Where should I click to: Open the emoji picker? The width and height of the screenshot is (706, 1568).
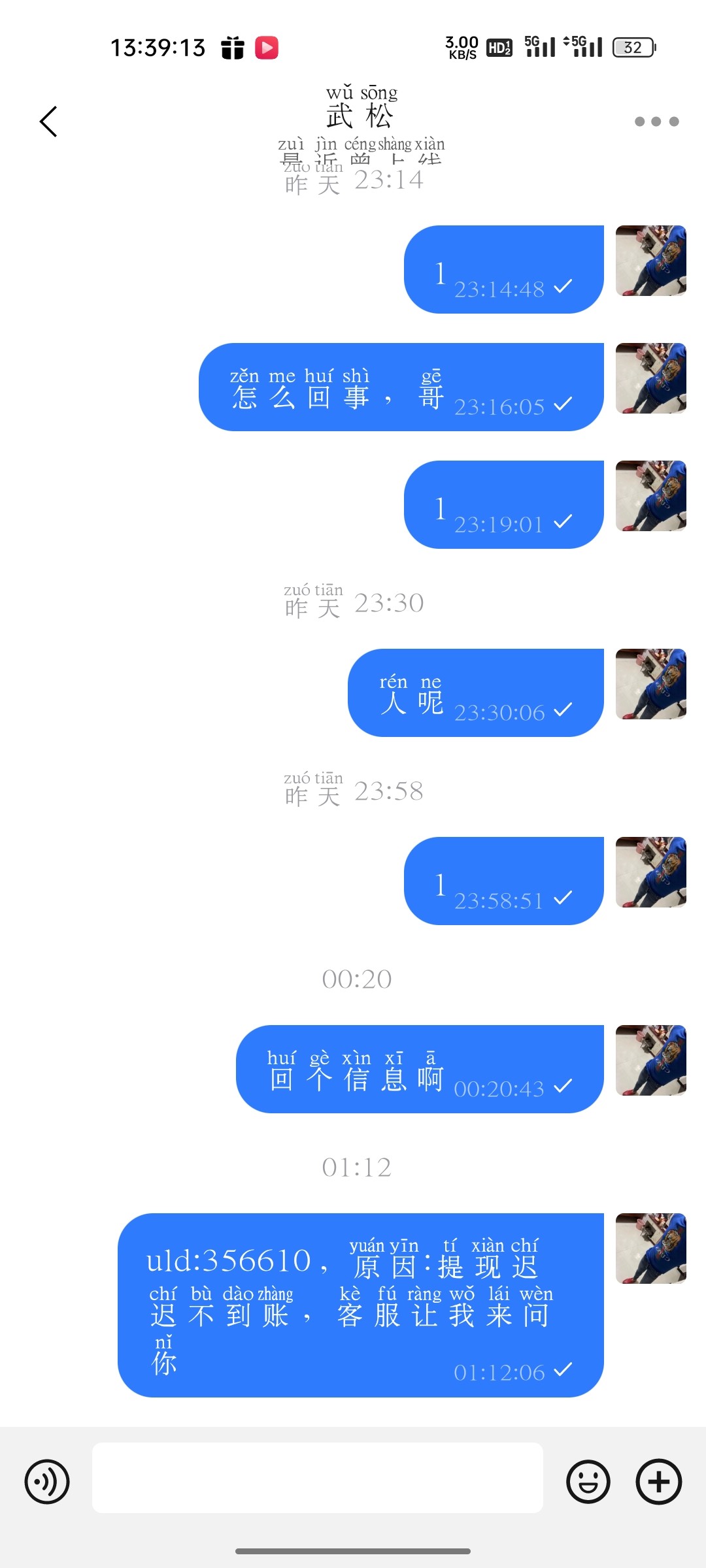point(588,1482)
